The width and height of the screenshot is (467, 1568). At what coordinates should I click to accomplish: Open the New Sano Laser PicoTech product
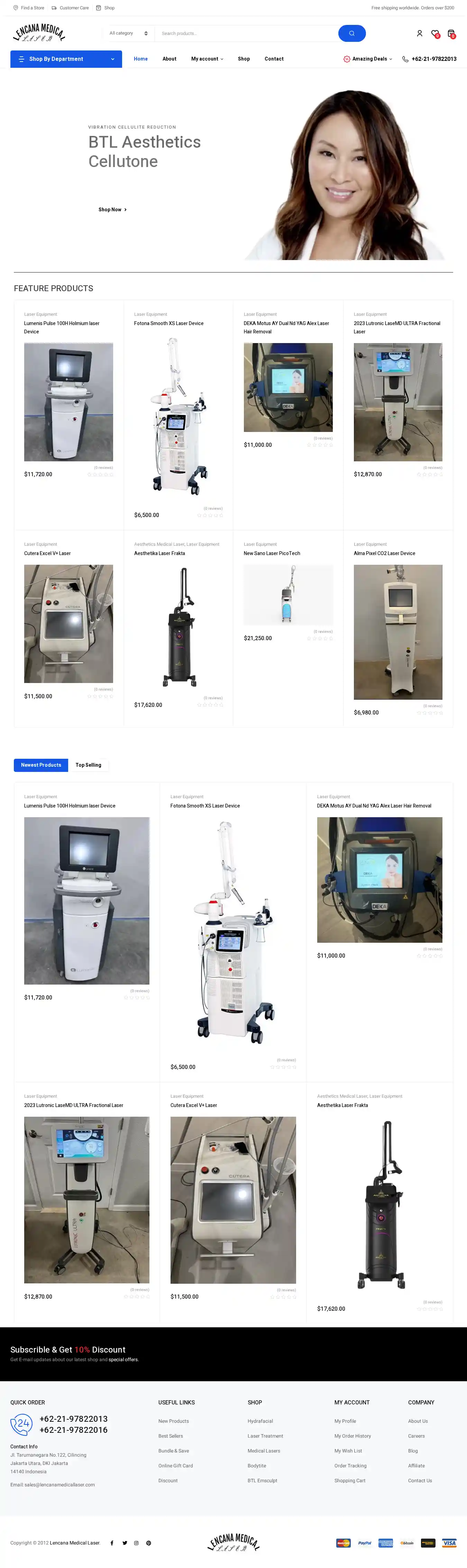[272, 553]
